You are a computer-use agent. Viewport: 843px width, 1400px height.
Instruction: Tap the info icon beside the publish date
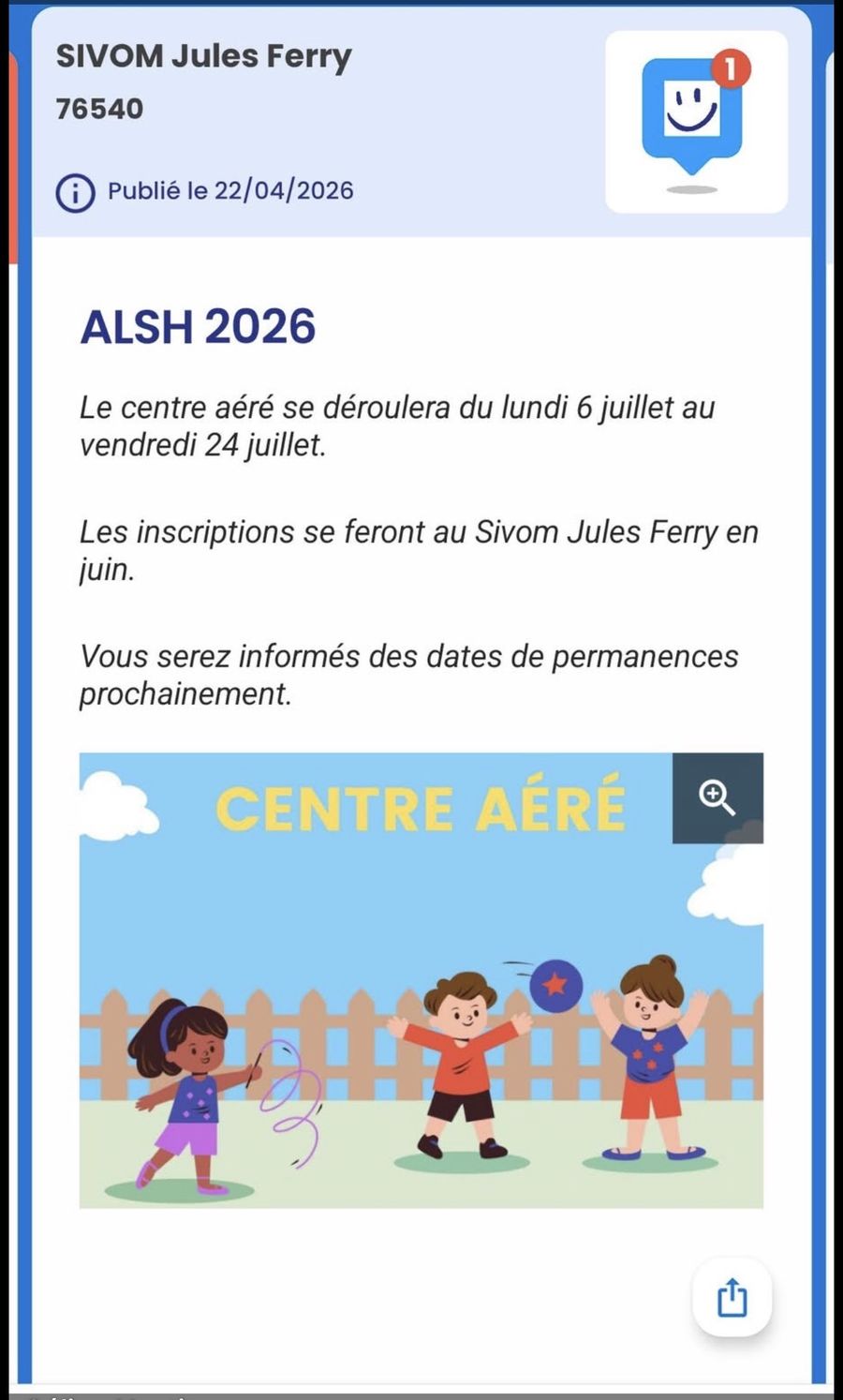pyautogui.click(x=75, y=192)
